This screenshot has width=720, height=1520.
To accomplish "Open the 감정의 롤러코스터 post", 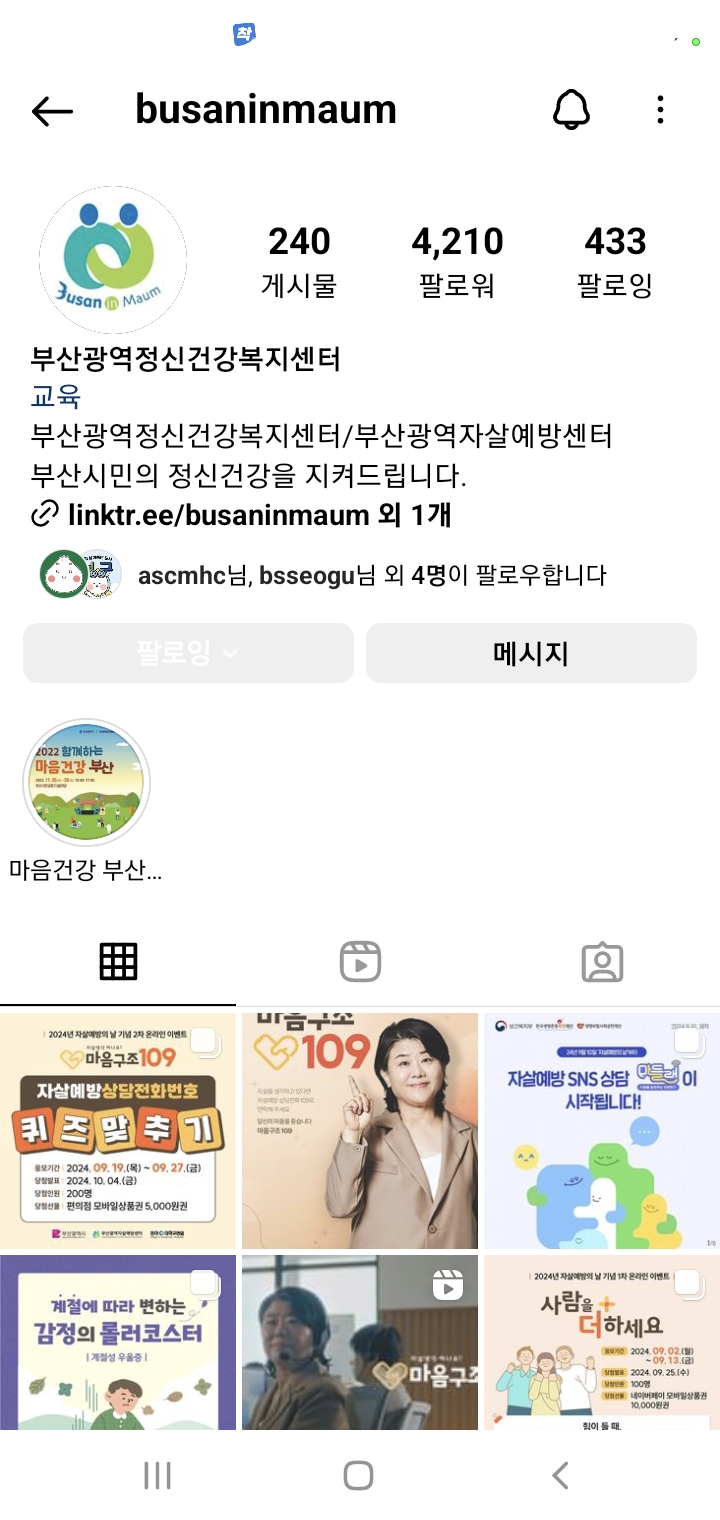I will pos(118,1342).
